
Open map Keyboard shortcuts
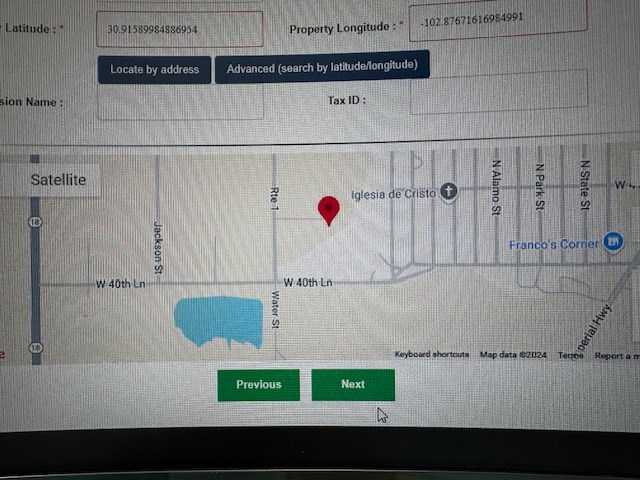click(x=432, y=355)
